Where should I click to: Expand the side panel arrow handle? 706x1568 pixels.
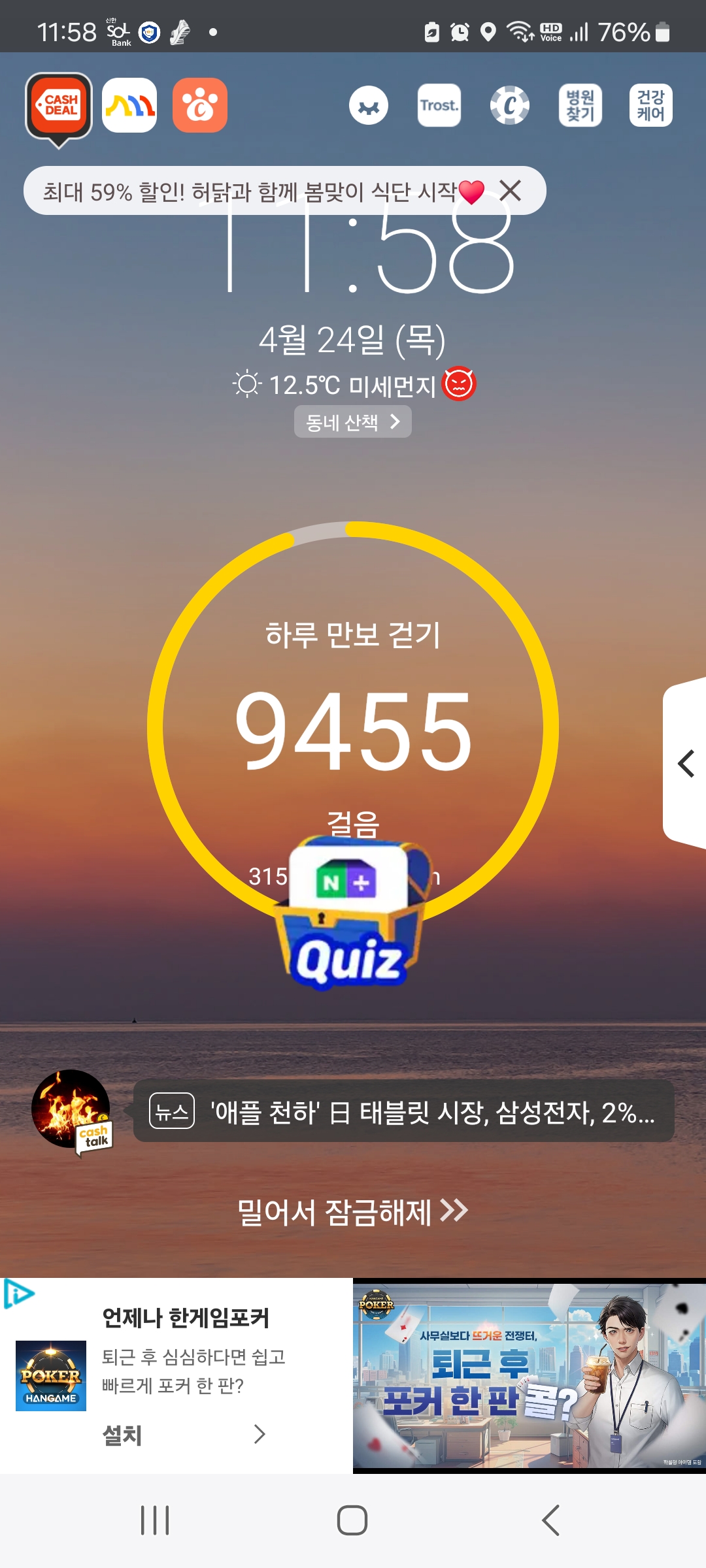pyautogui.click(x=686, y=764)
